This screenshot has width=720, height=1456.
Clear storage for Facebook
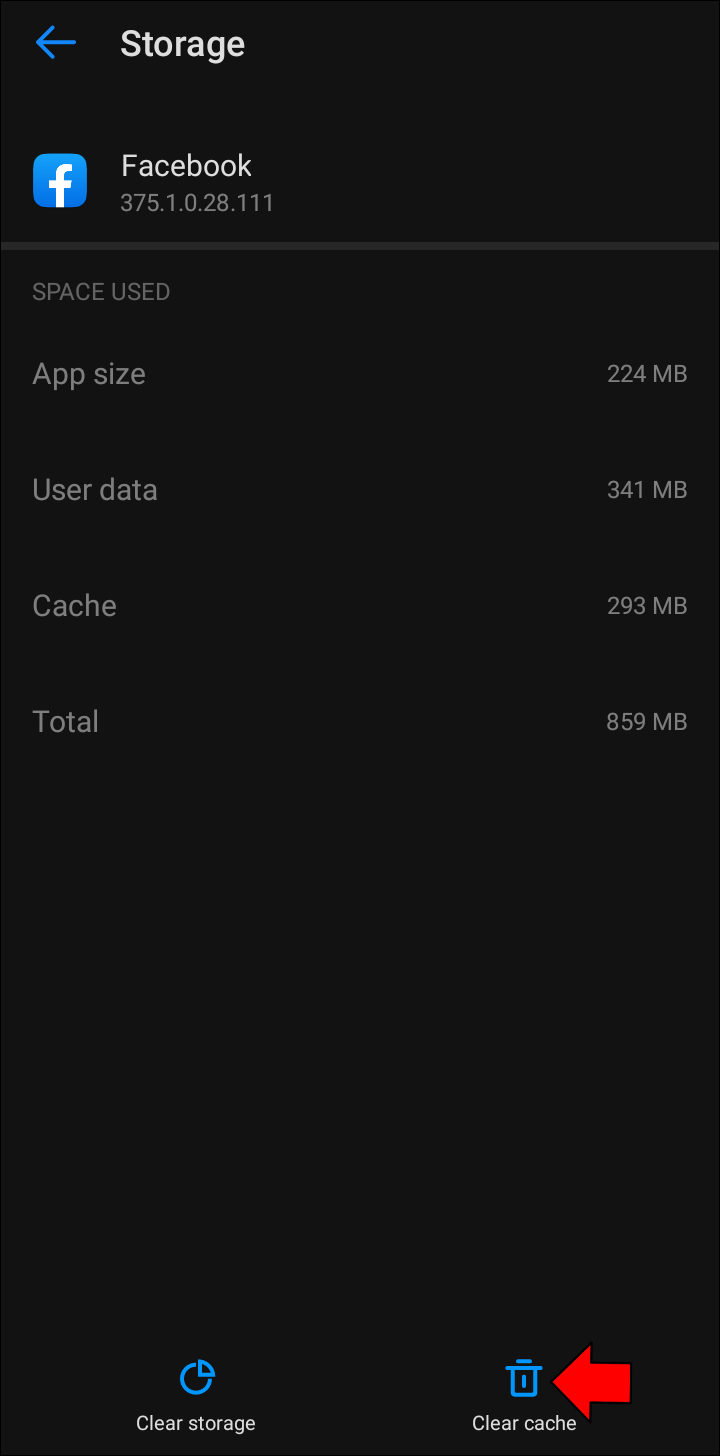[x=196, y=1394]
